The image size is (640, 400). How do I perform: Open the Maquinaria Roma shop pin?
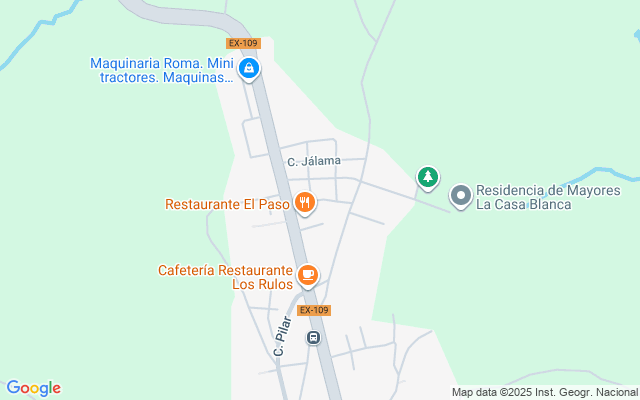click(249, 69)
